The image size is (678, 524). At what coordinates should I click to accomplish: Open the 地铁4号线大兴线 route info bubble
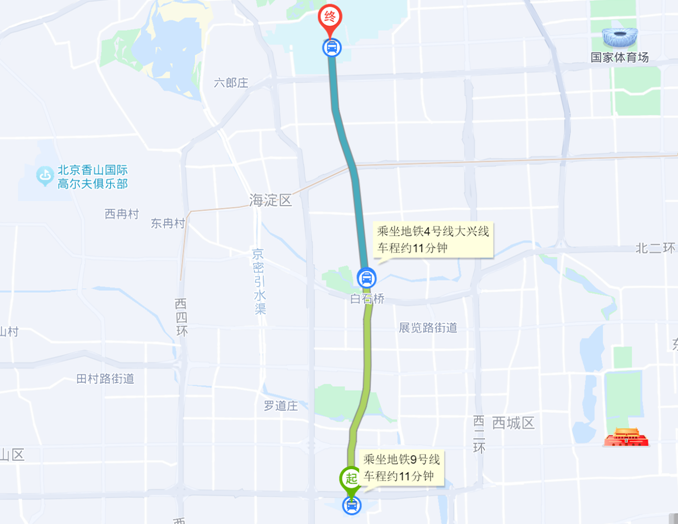click(x=432, y=240)
